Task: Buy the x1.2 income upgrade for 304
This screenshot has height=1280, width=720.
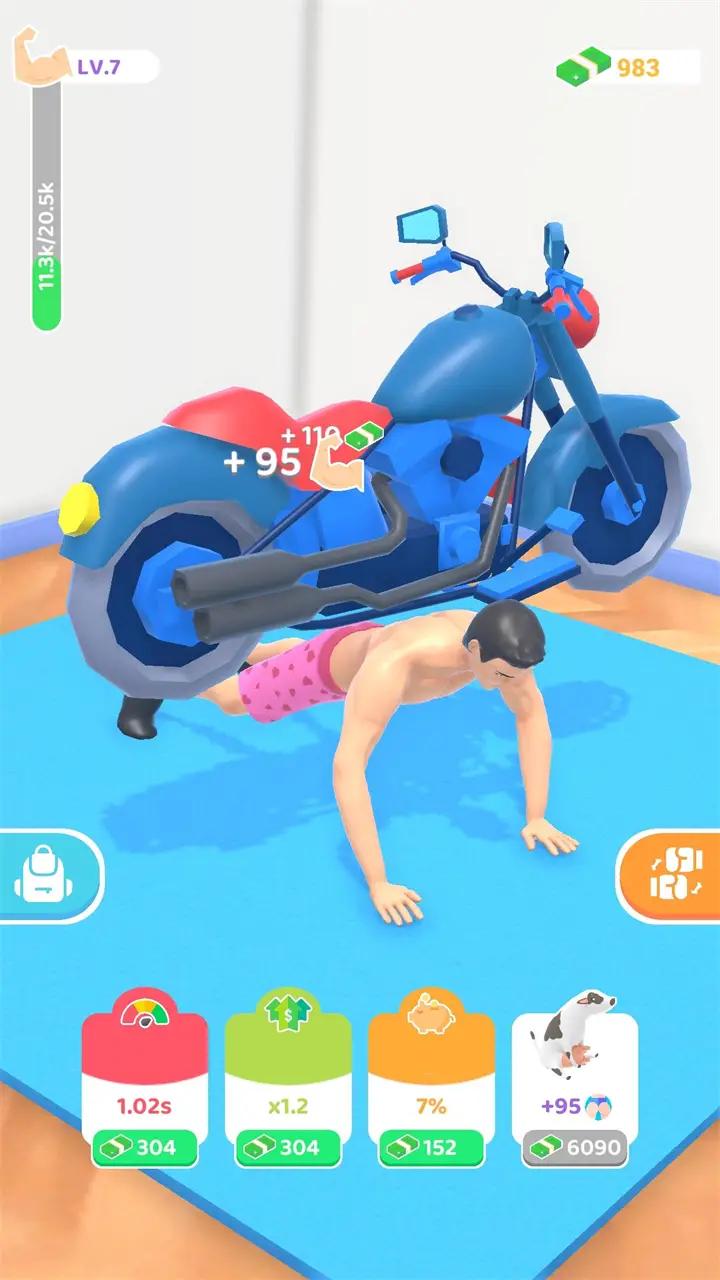Action: tap(288, 1147)
